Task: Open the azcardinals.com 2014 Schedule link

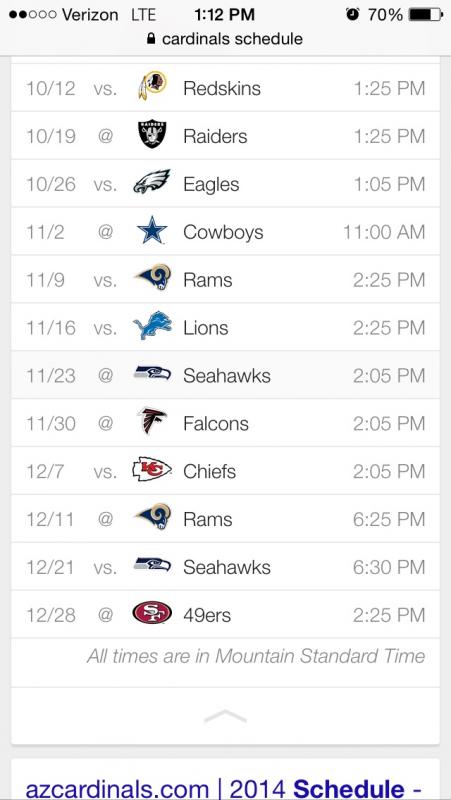Action: coord(223,788)
